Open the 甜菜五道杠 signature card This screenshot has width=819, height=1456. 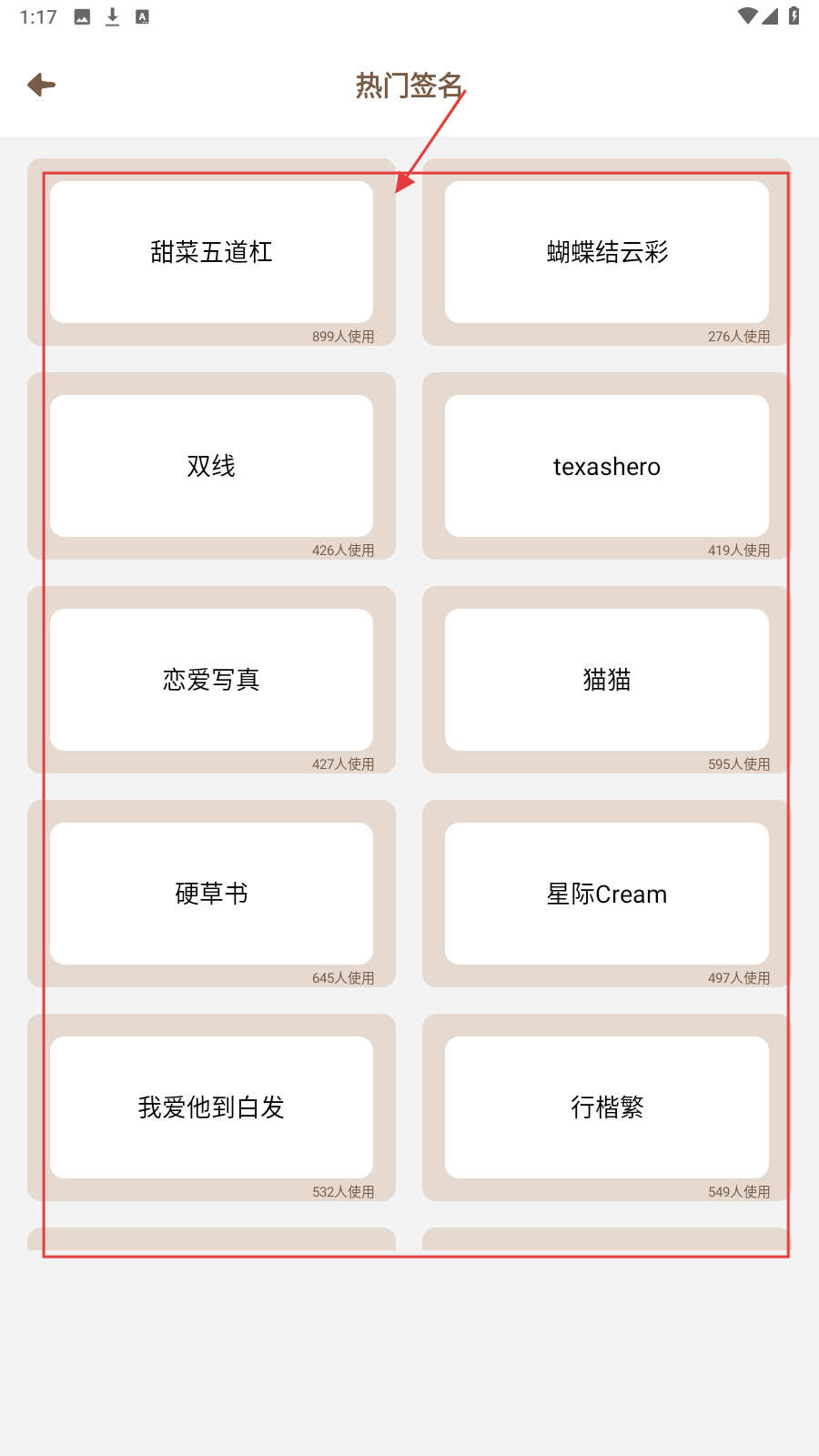pyautogui.click(x=211, y=252)
